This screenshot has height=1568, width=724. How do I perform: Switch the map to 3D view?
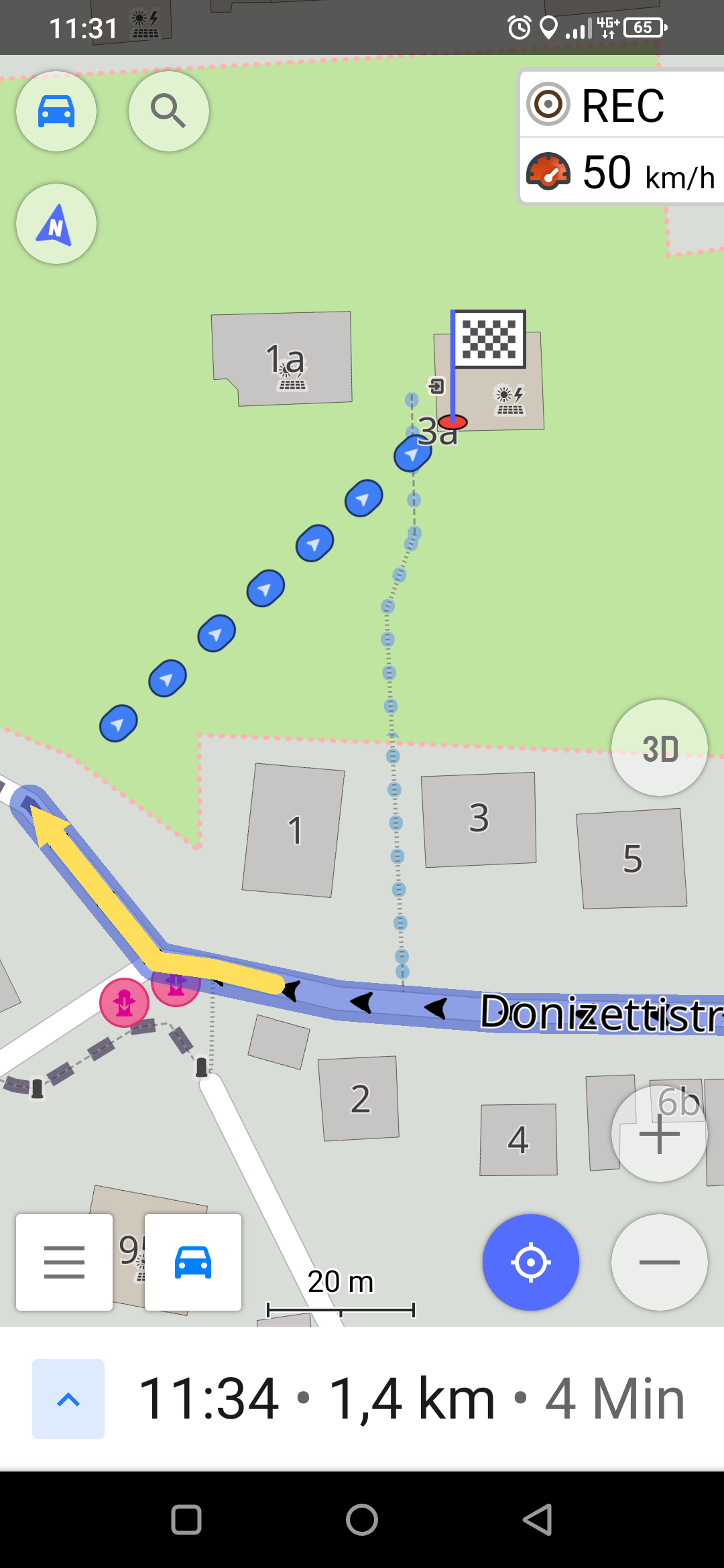click(x=660, y=748)
